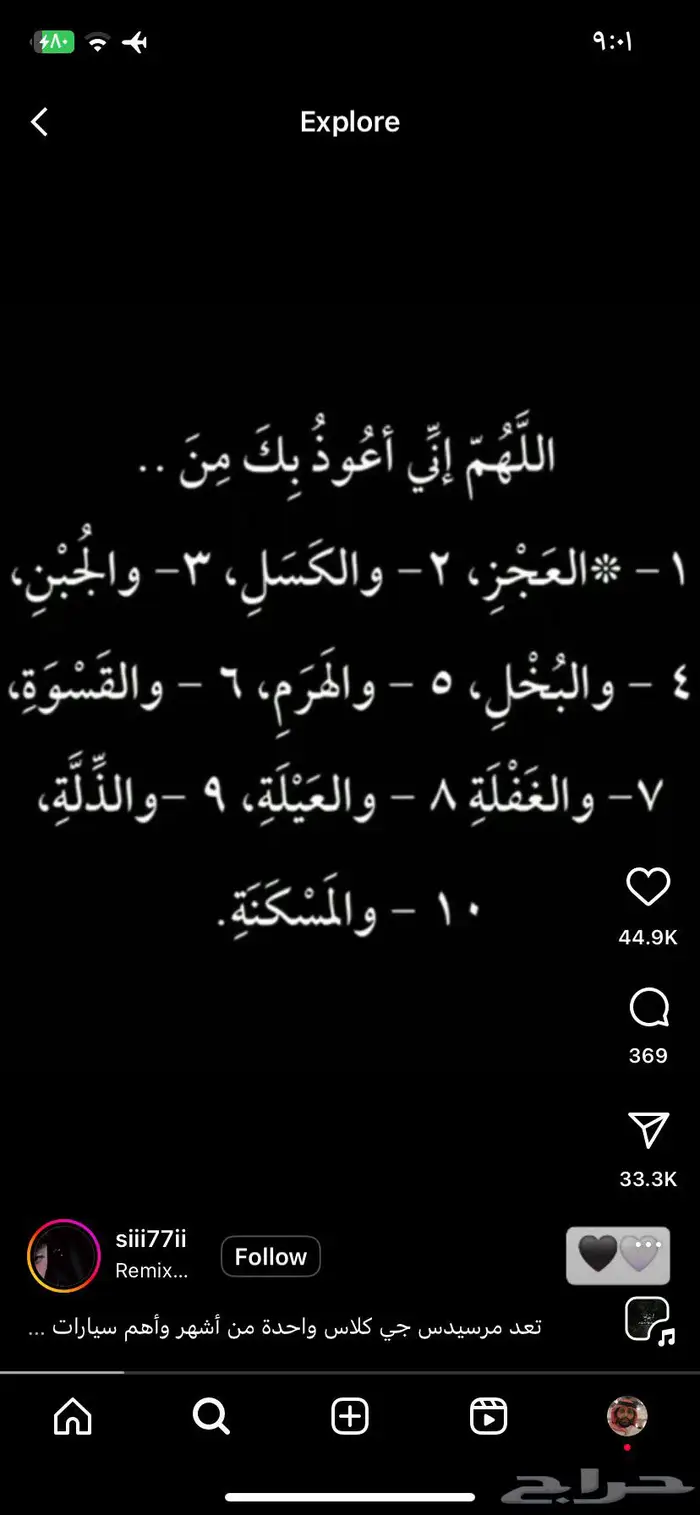Share this reel via the paper plane
The height and width of the screenshot is (1515, 700).
click(x=648, y=1130)
